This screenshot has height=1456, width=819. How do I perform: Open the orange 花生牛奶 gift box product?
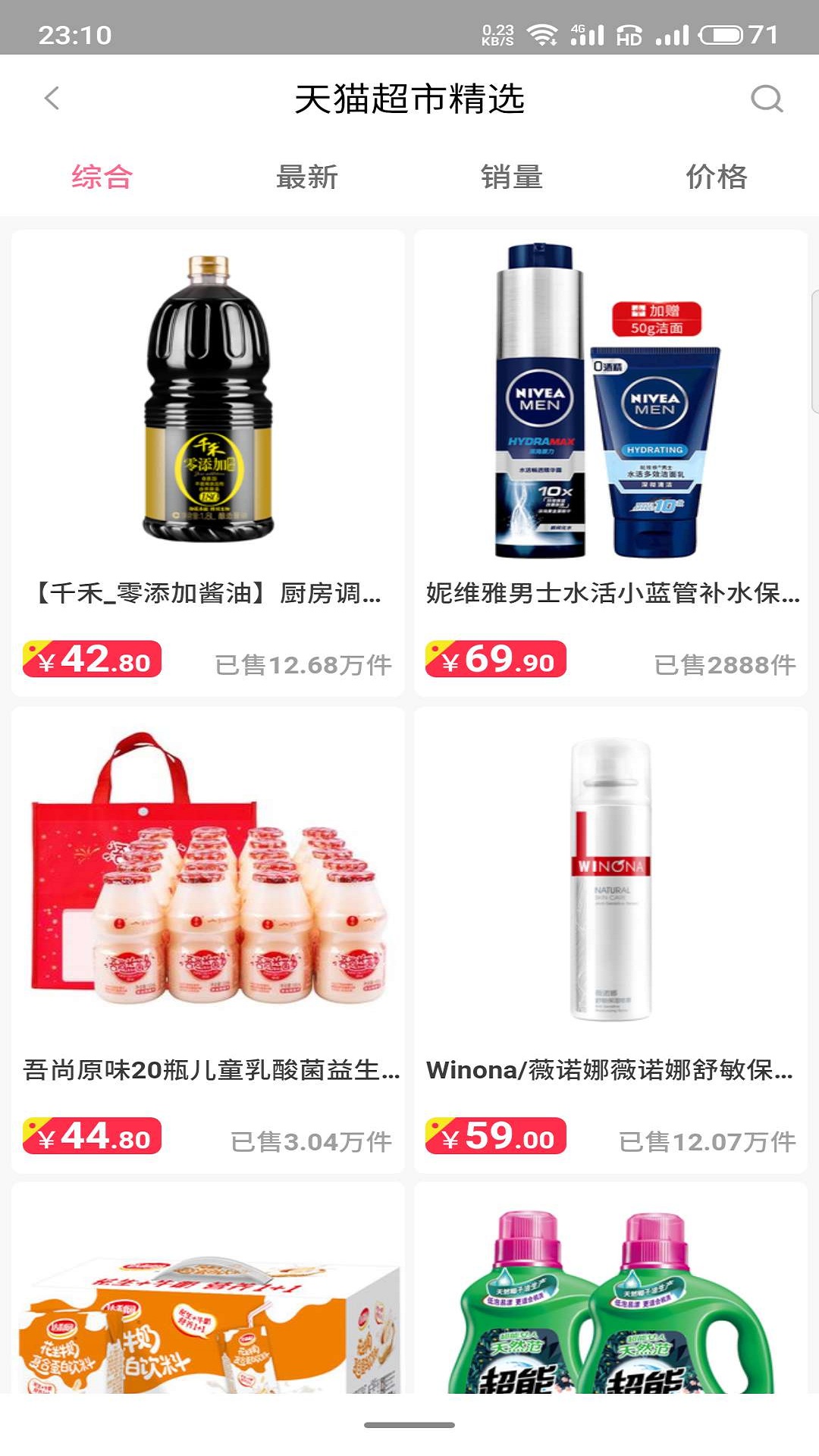click(208, 1304)
